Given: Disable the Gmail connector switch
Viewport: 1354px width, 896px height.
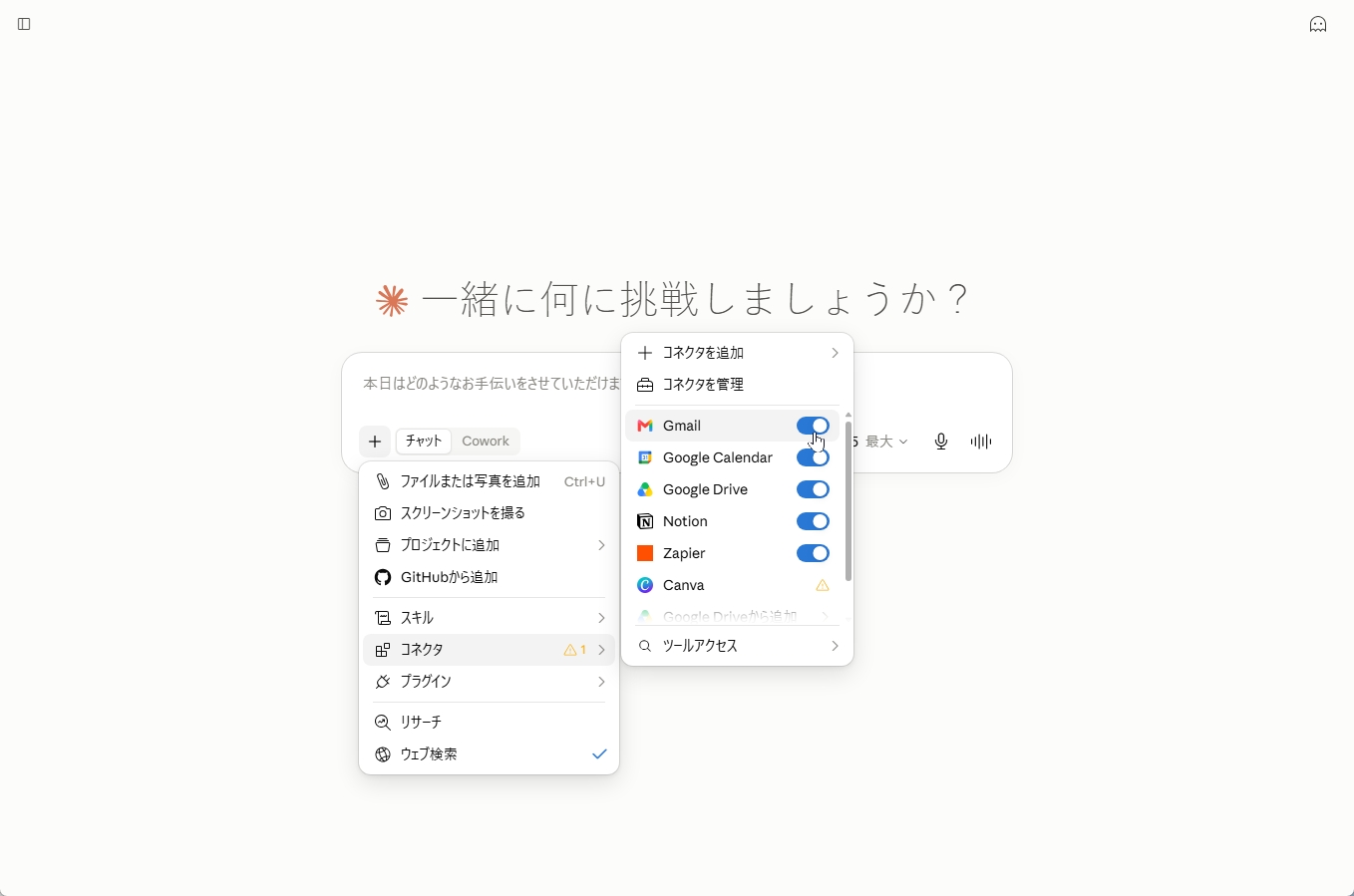Looking at the screenshot, I should (x=813, y=426).
